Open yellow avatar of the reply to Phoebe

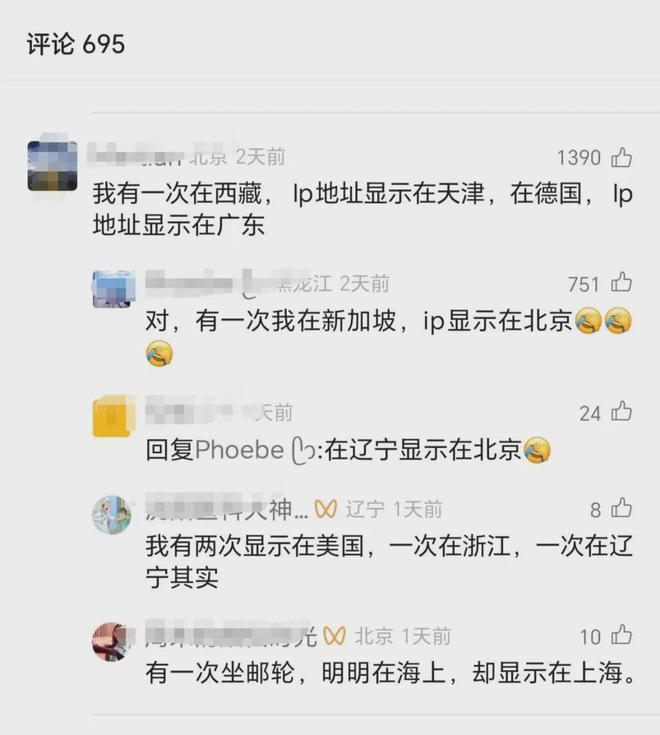pos(113,417)
